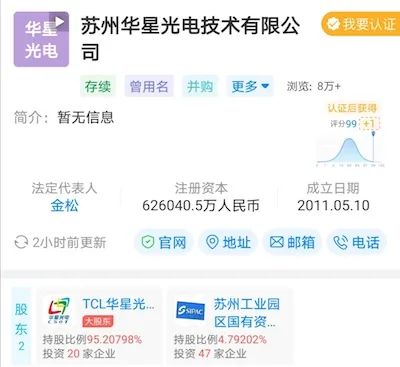Viewport: 400px width, 367px height.
Task: Tap the 我要认证 verification button
Action: [361, 24]
